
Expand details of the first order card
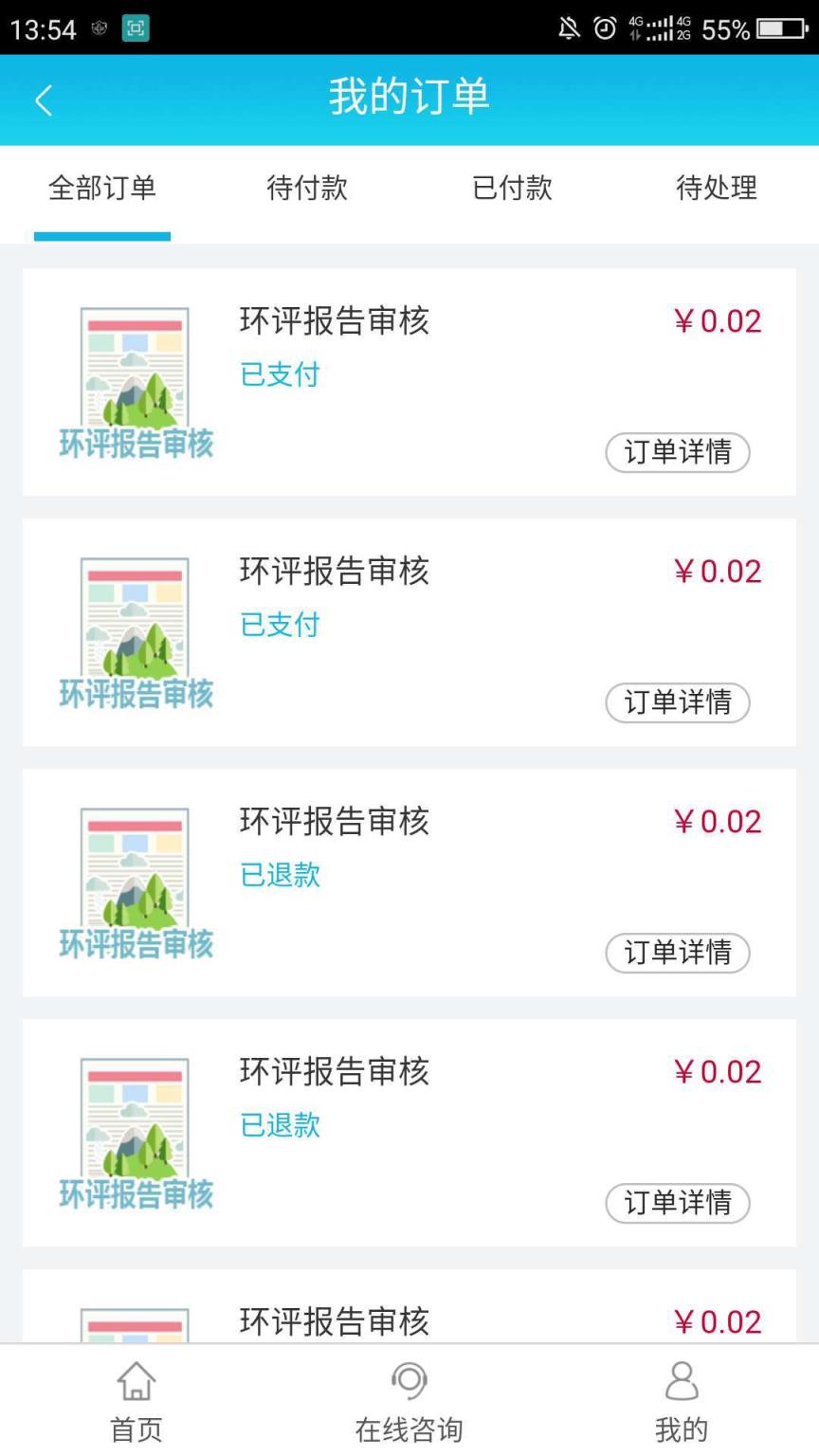[x=677, y=453]
